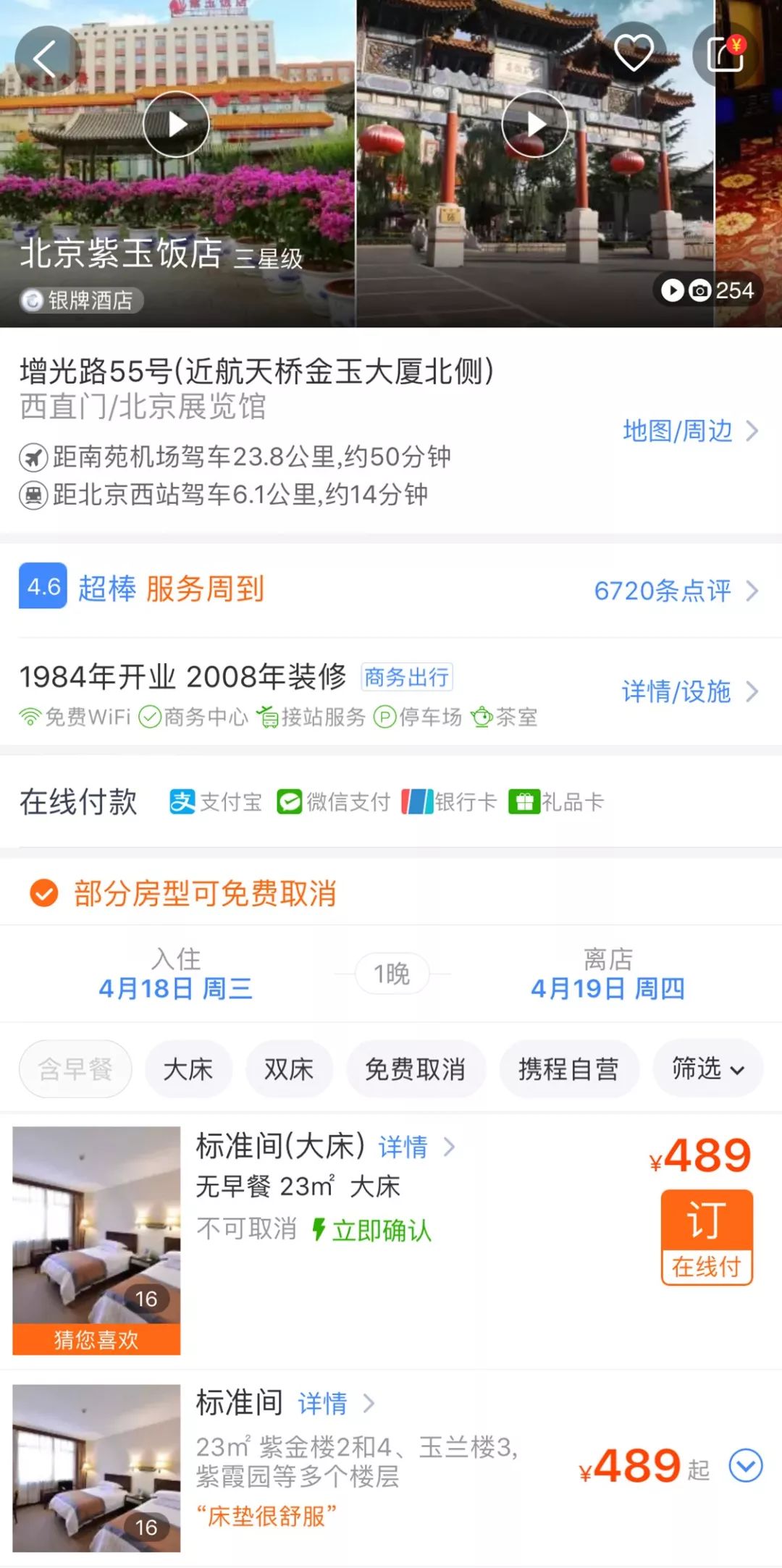Share the hotel page

[726, 54]
